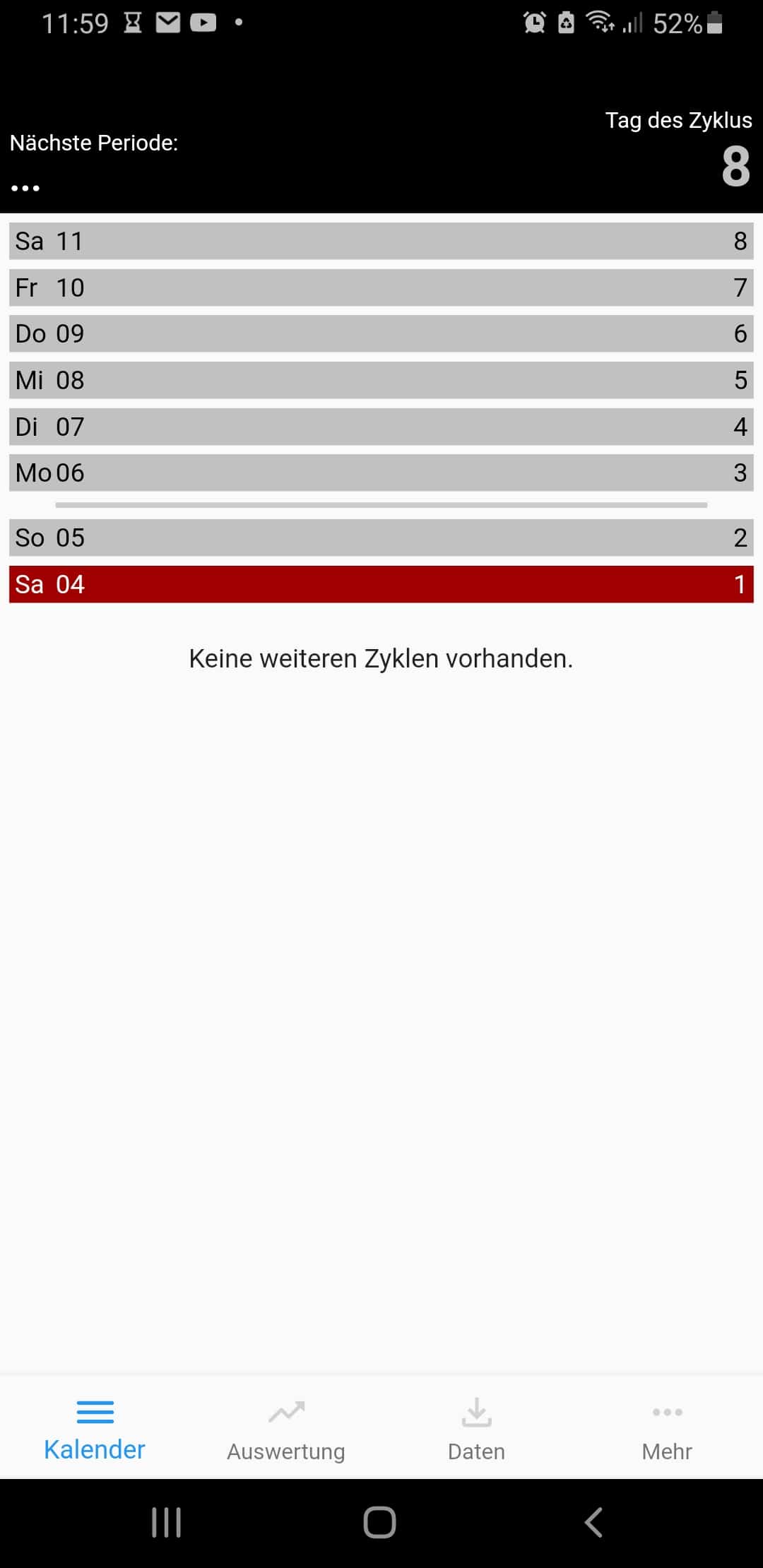
Task: Select the Do 09 day entry
Action: (x=381, y=333)
